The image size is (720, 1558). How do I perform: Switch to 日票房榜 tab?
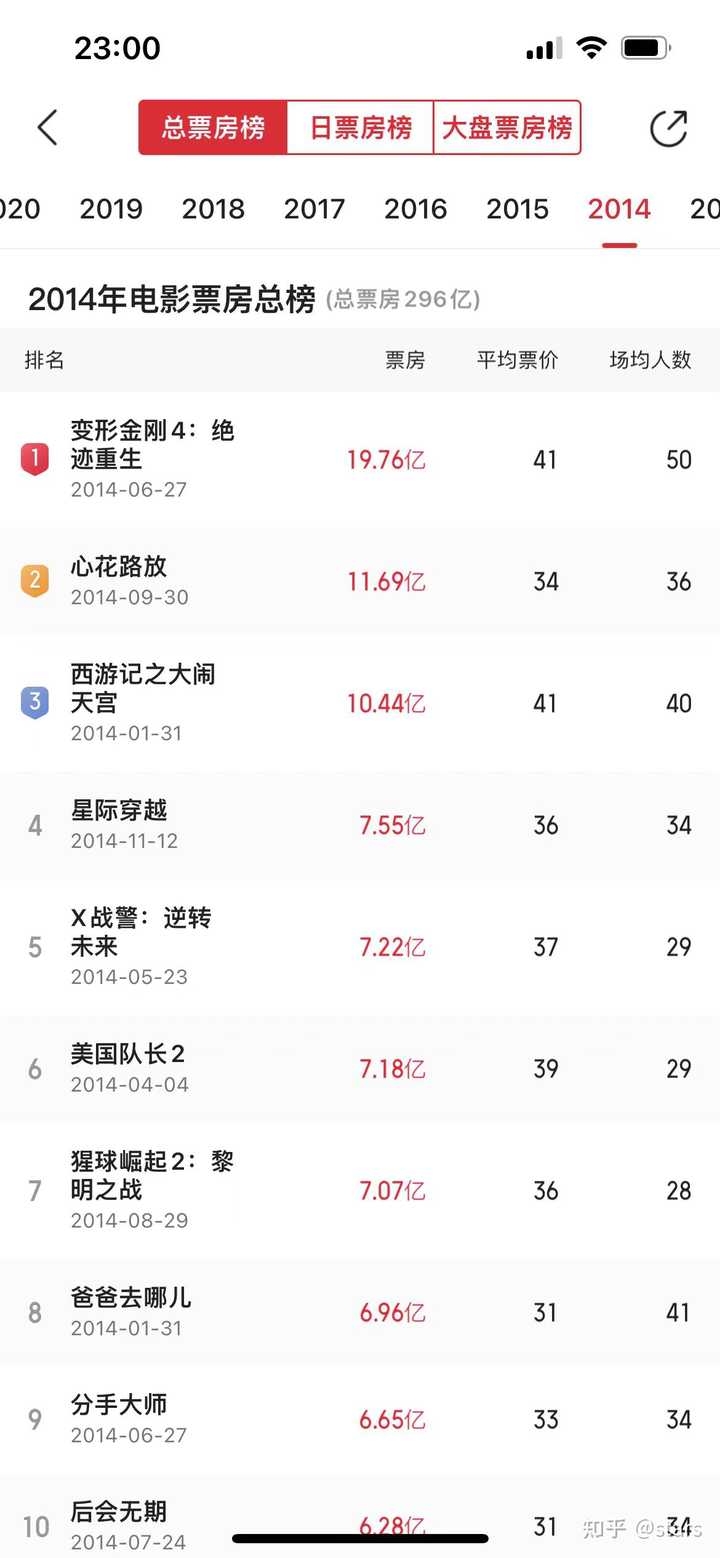point(360,128)
